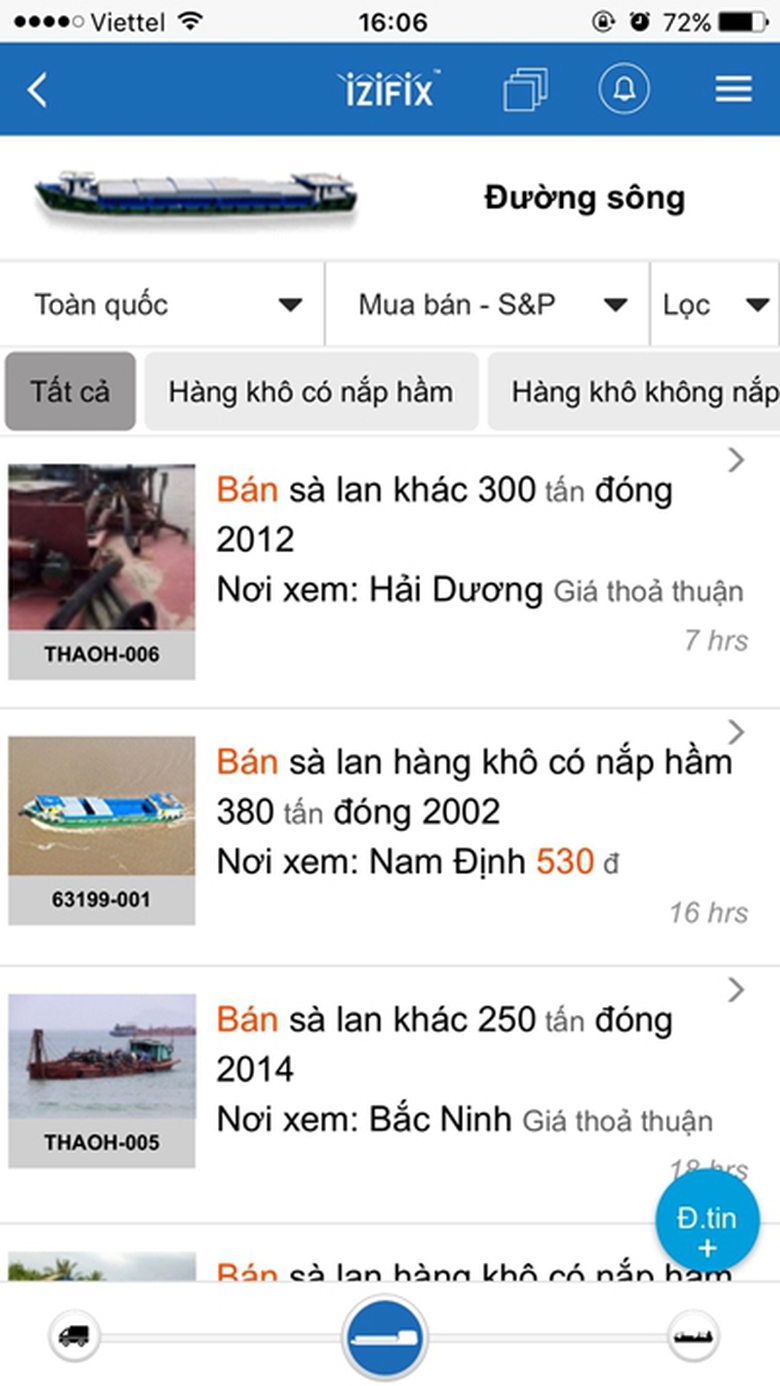This screenshot has height=1386, width=780.
Task: Select the river barge mode
Action: [385, 1338]
